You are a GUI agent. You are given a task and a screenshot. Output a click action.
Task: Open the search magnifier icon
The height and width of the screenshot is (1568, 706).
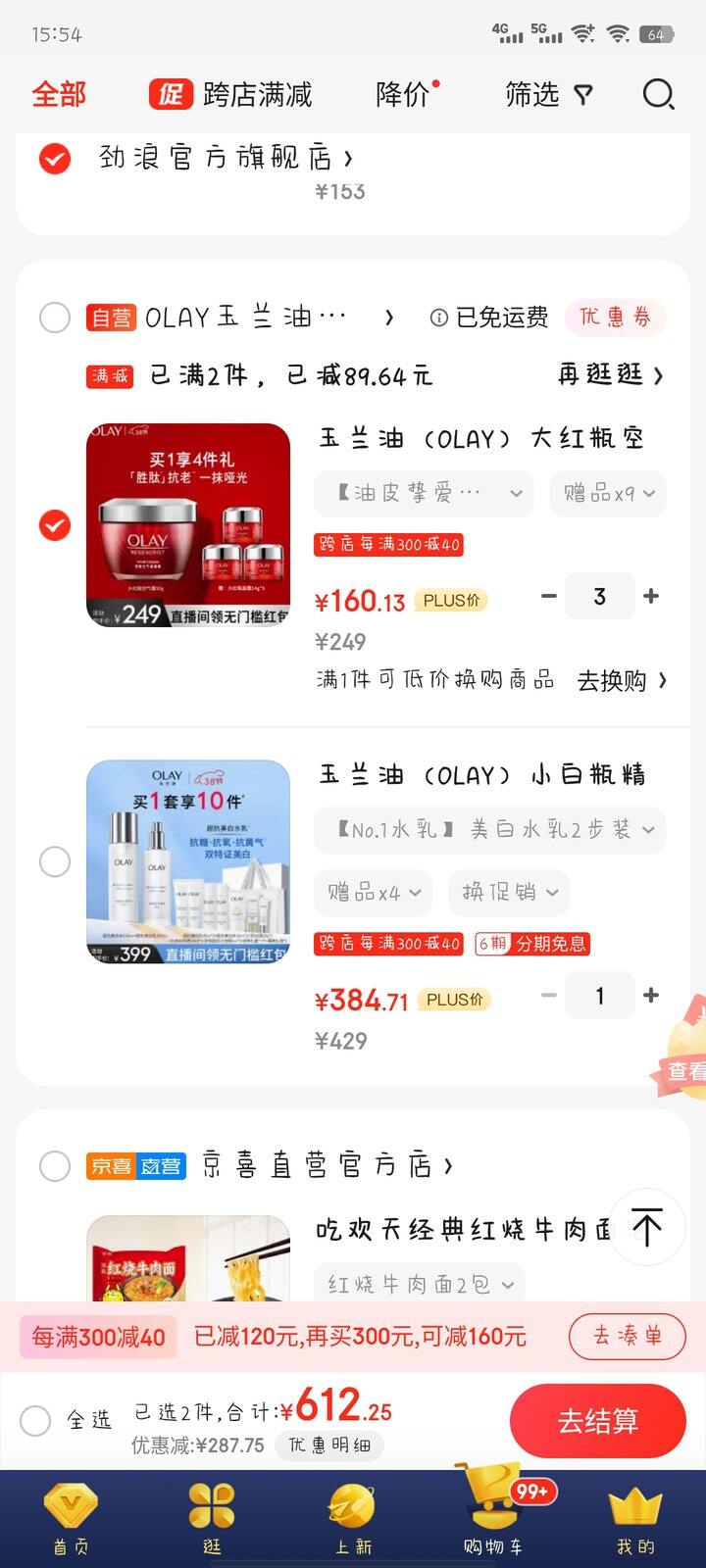pyautogui.click(x=658, y=94)
